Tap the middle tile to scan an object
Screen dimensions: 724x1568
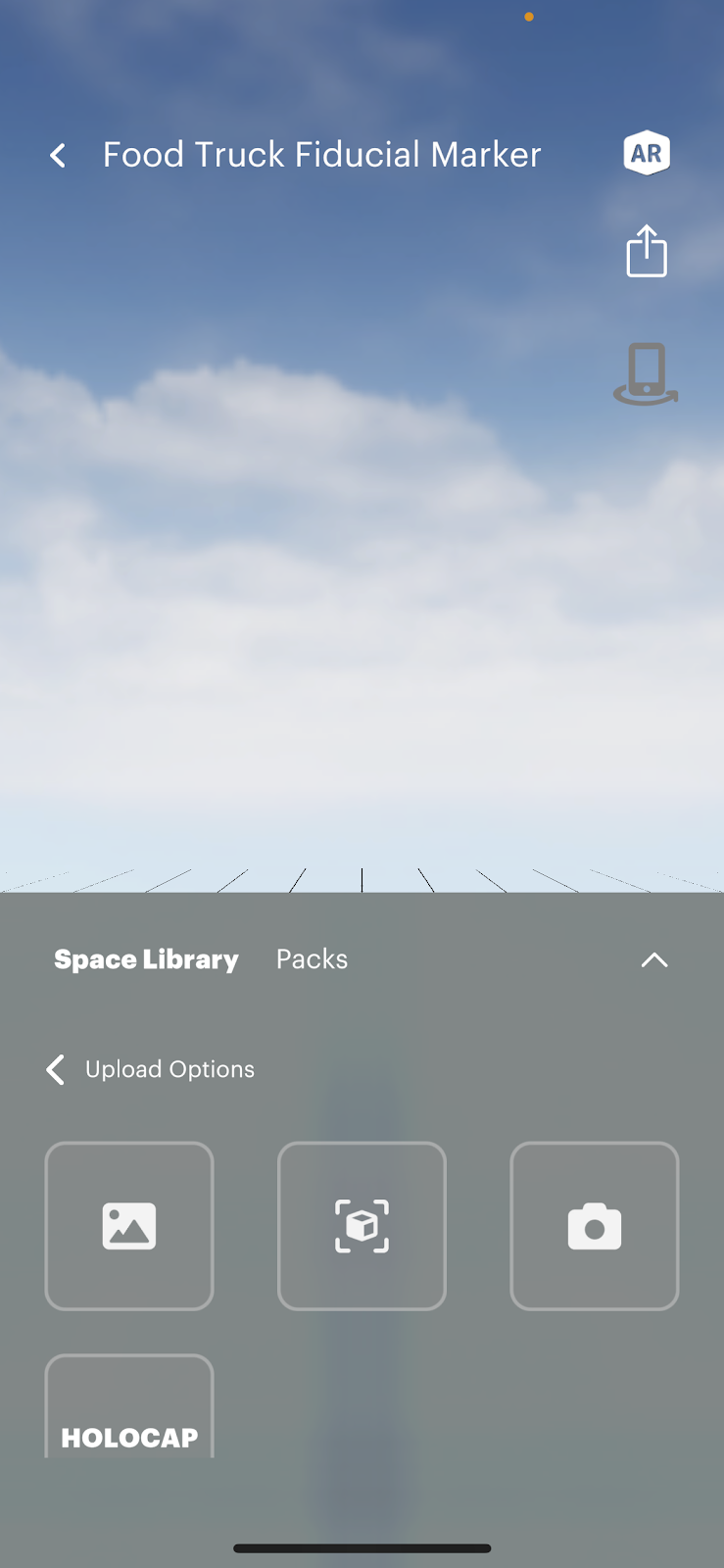click(x=362, y=1226)
